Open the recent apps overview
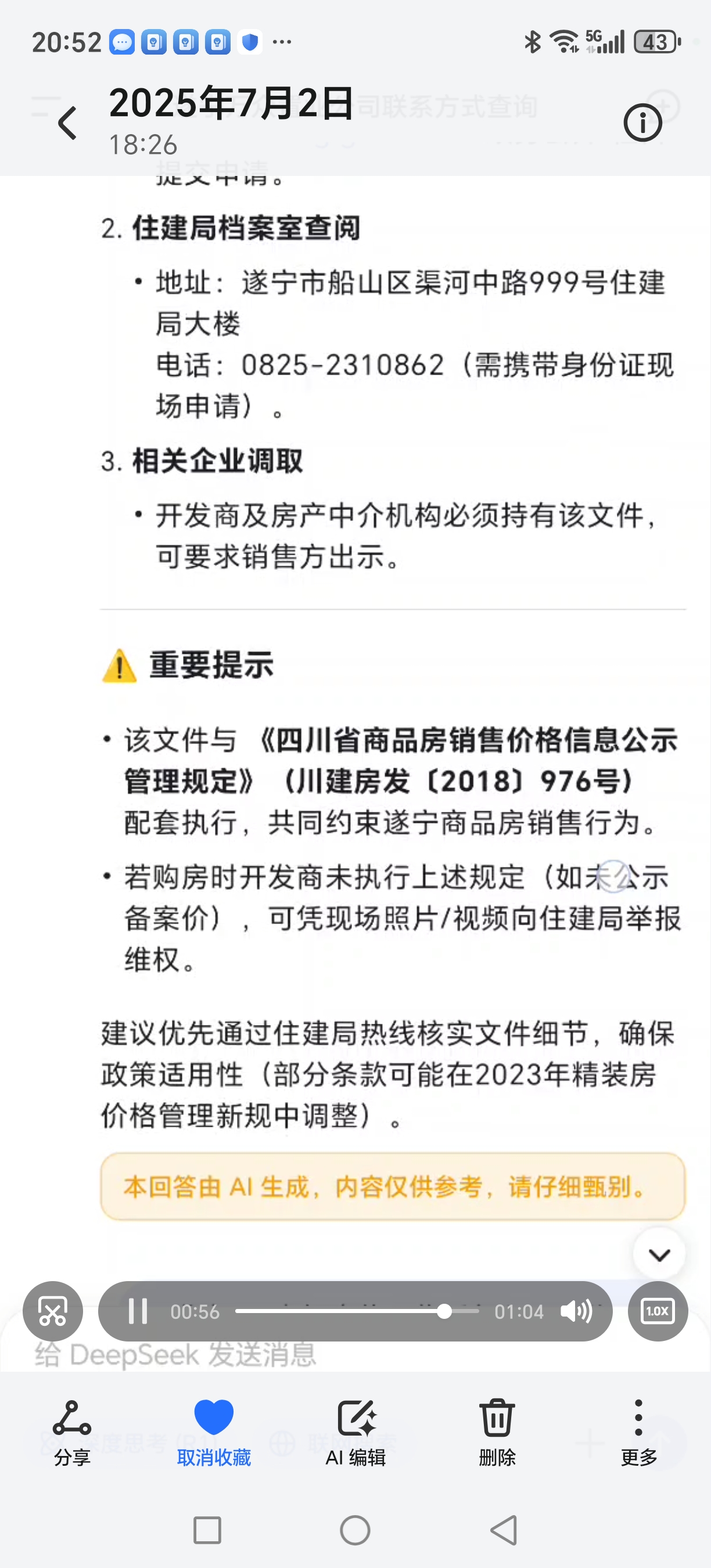This screenshot has height=1568, width=711. pyautogui.click(x=207, y=1530)
